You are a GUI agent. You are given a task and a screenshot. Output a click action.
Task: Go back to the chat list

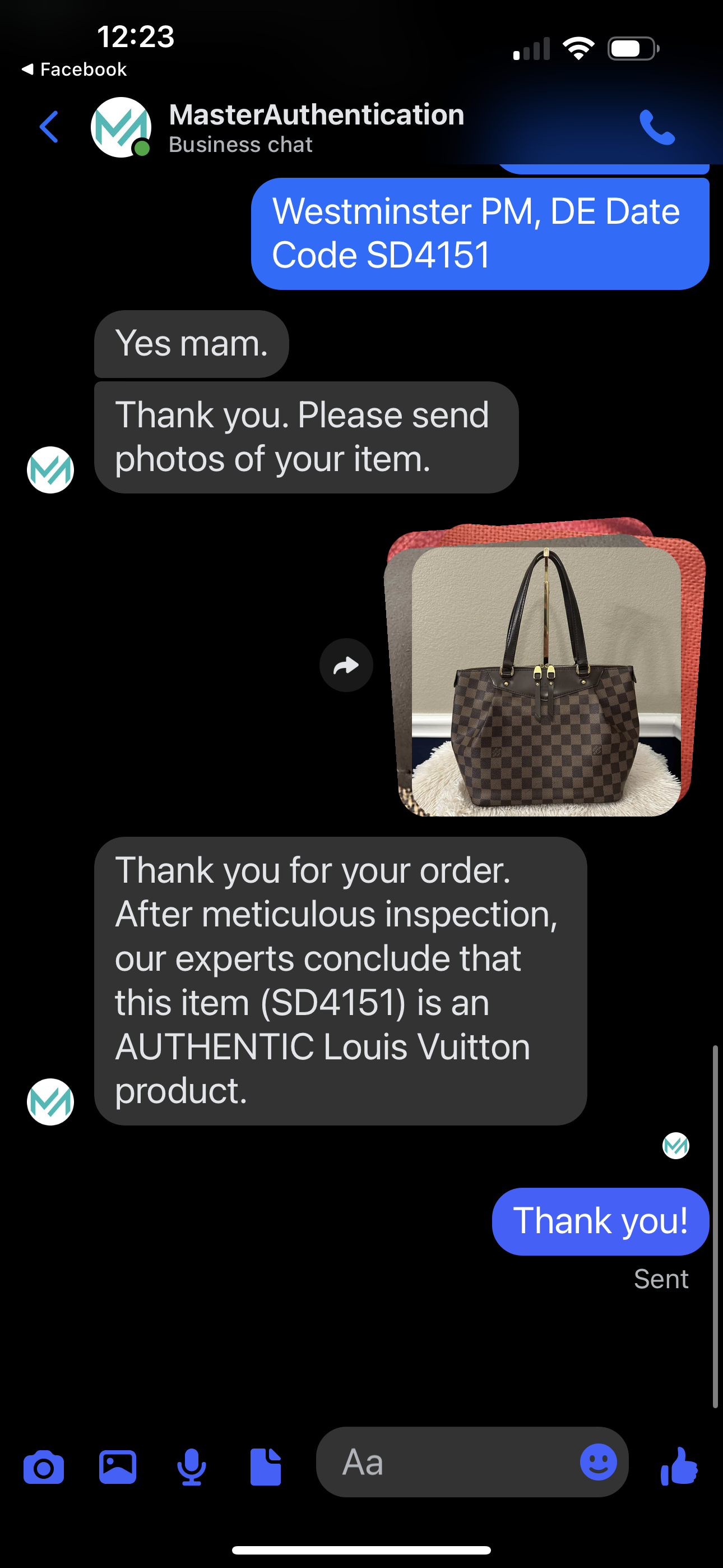(49, 127)
